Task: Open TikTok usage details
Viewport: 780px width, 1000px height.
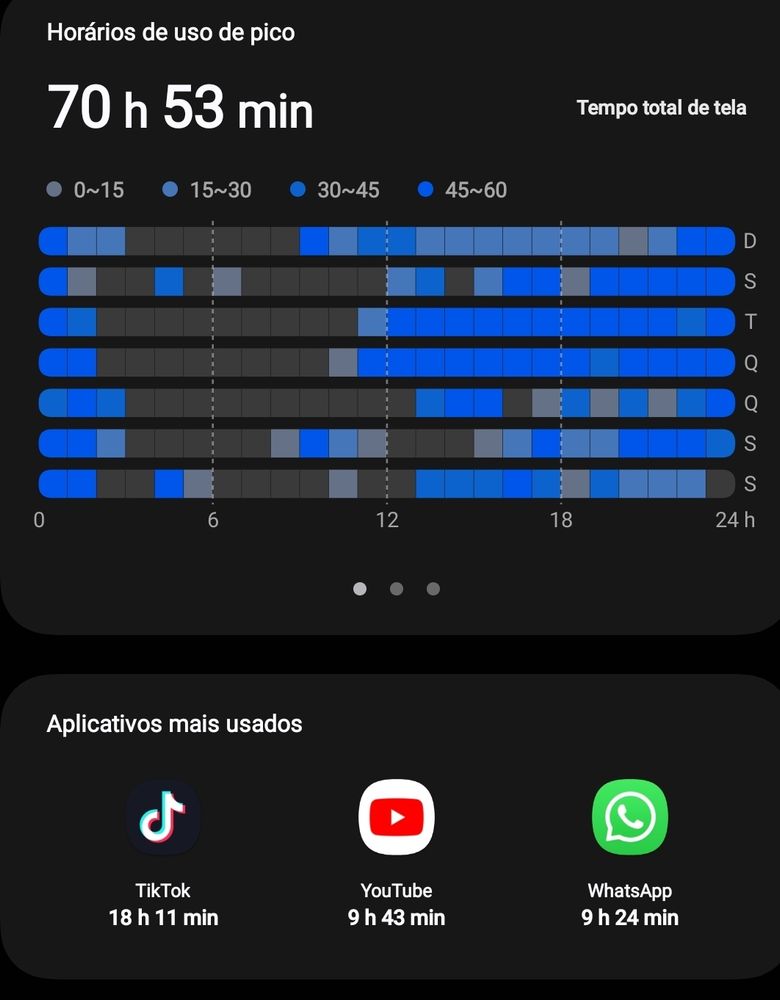Action: point(163,818)
